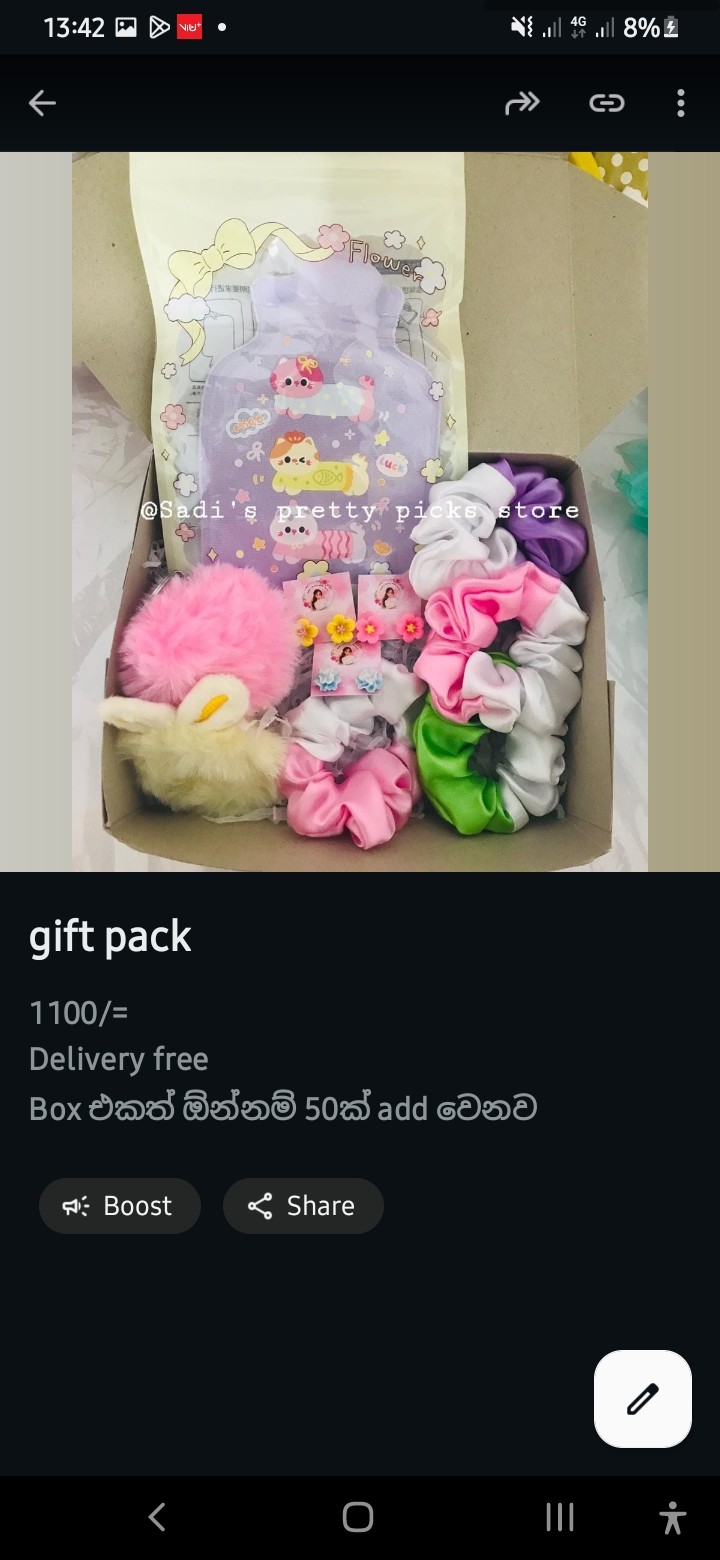Screen dimensions: 720x1560
Task: Copy the product link
Action: pyautogui.click(x=606, y=103)
